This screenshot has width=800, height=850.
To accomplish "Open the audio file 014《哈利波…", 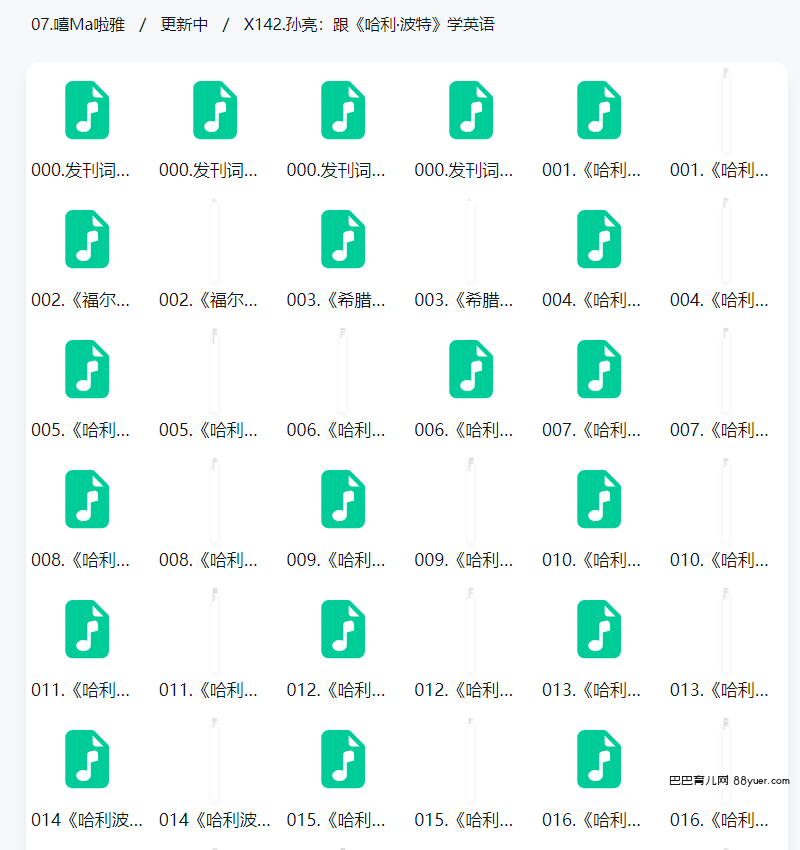I will (87, 760).
